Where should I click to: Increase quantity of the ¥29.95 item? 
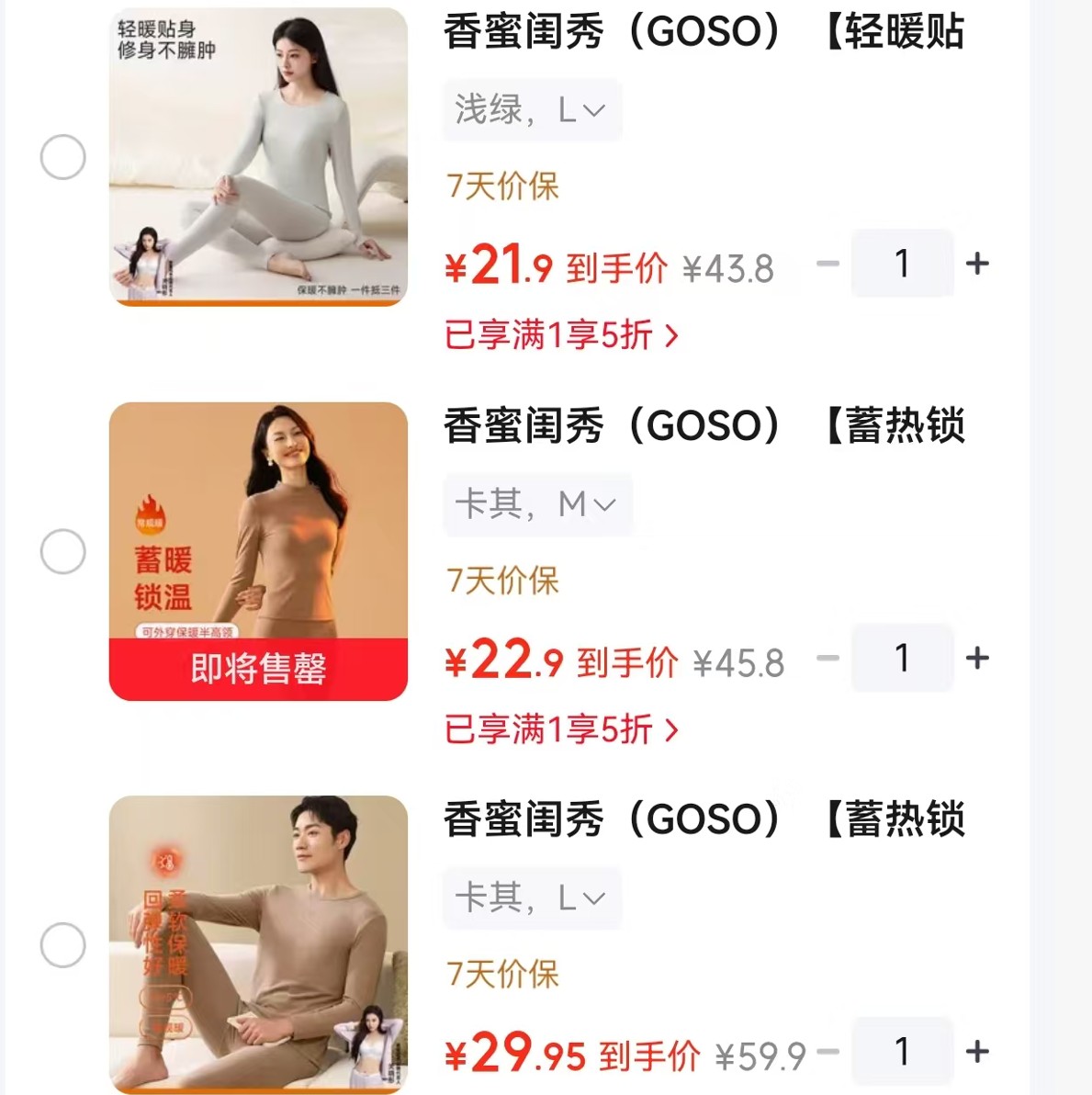tap(977, 1052)
